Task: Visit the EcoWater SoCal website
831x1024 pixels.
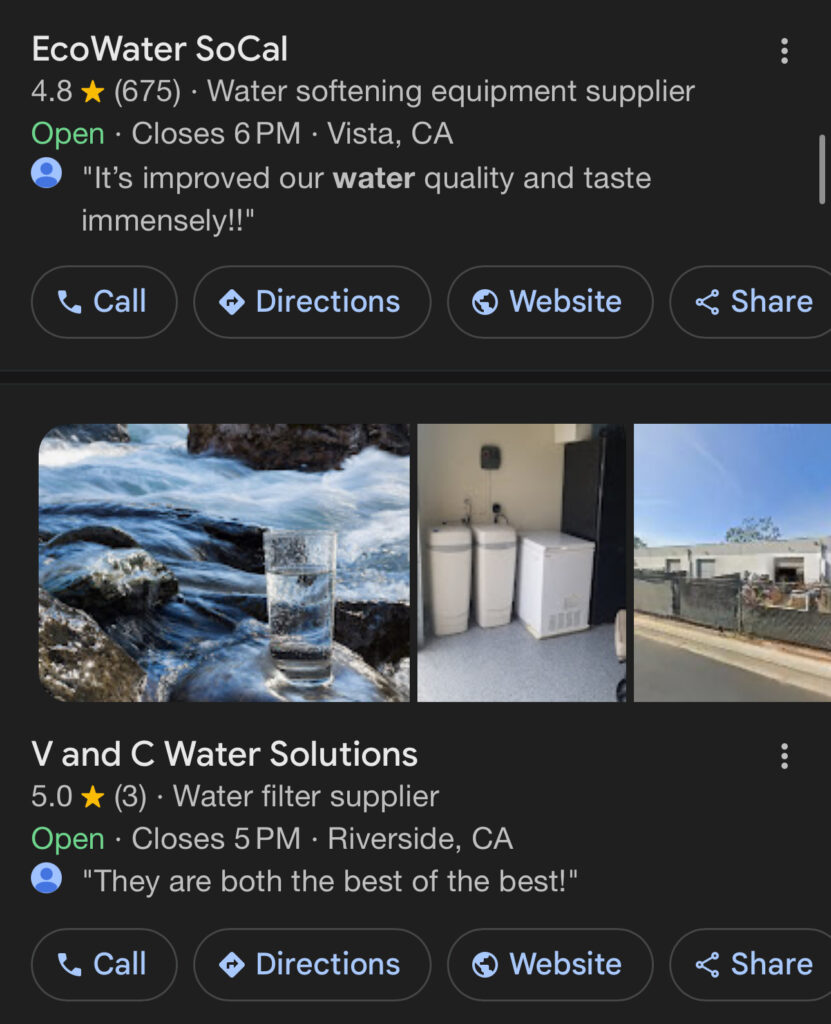Action: click(549, 302)
